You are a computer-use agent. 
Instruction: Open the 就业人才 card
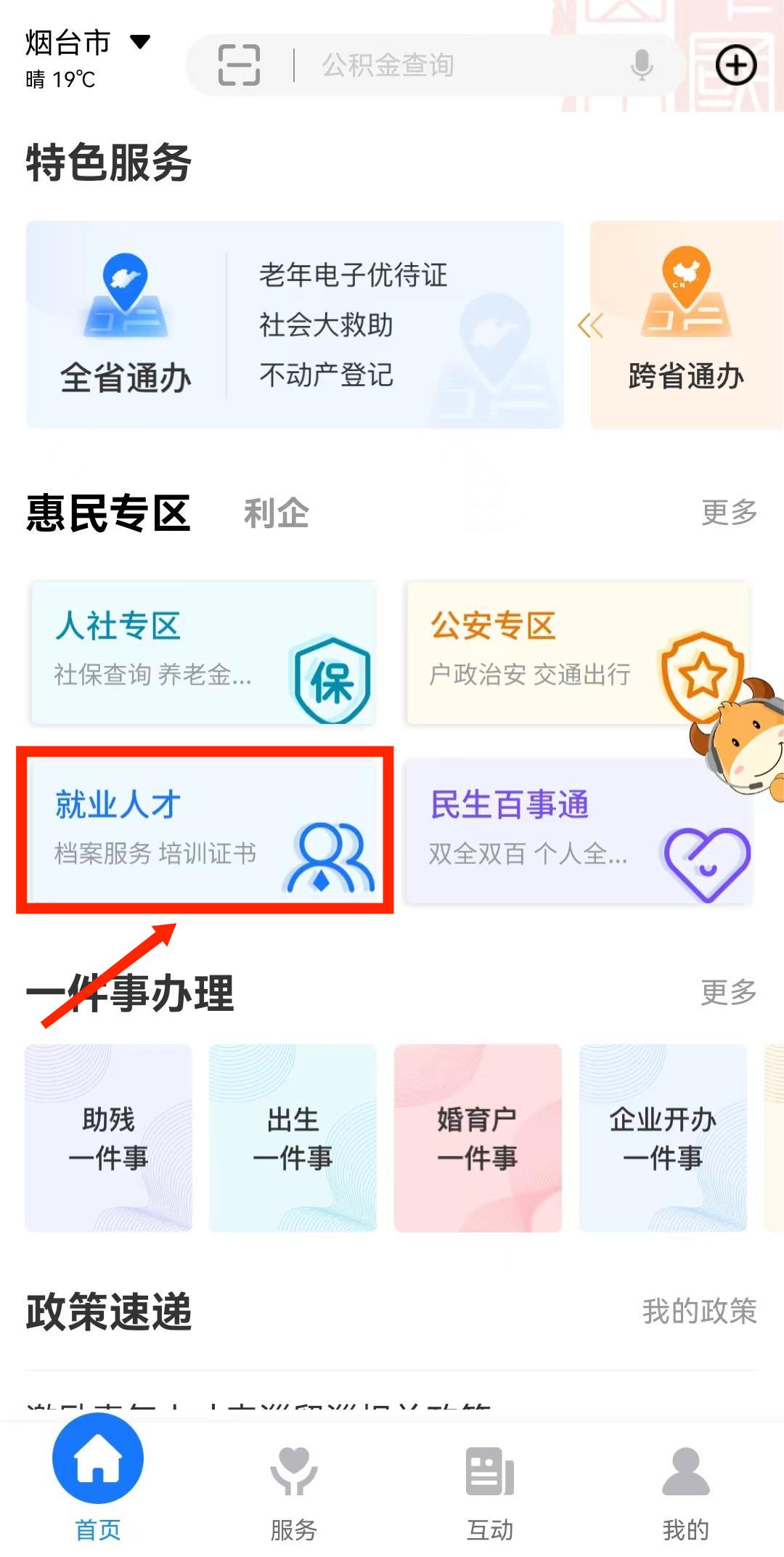pyautogui.click(x=205, y=829)
